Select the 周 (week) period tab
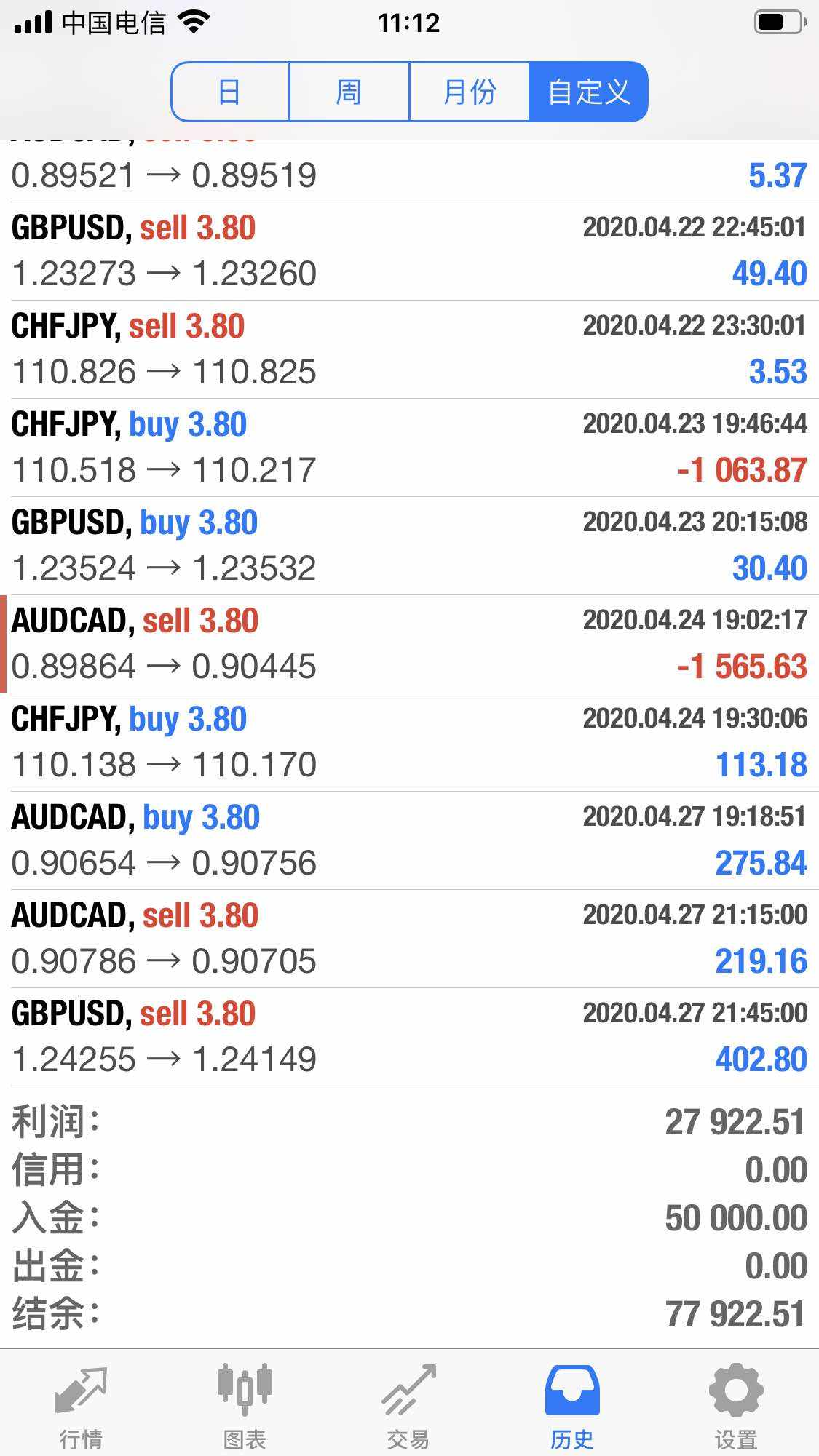The width and height of the screenshot is (819, 1456). click(x=349, y=92)
